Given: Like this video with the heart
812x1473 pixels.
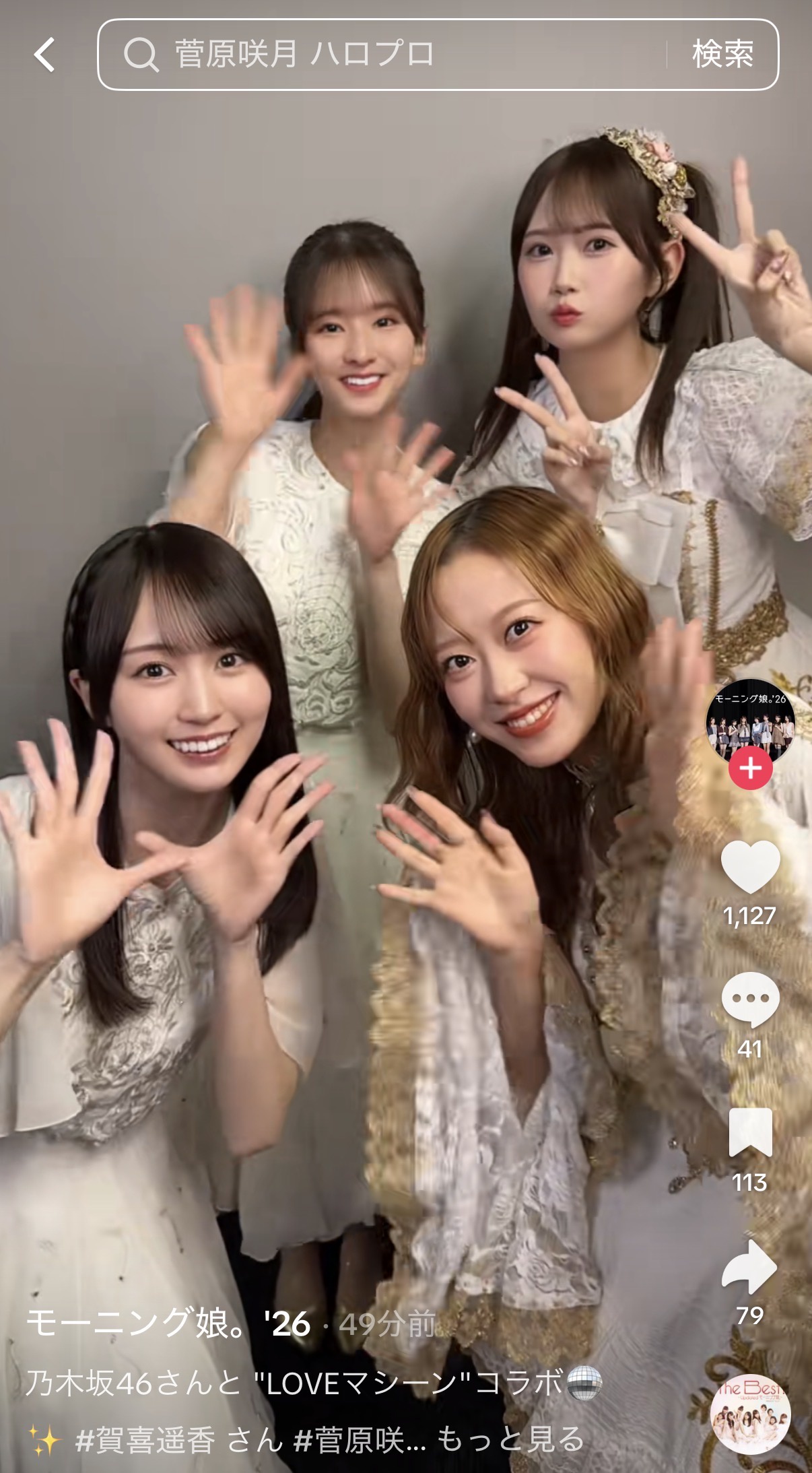Looking at the screenshot, I should (750, 867).
